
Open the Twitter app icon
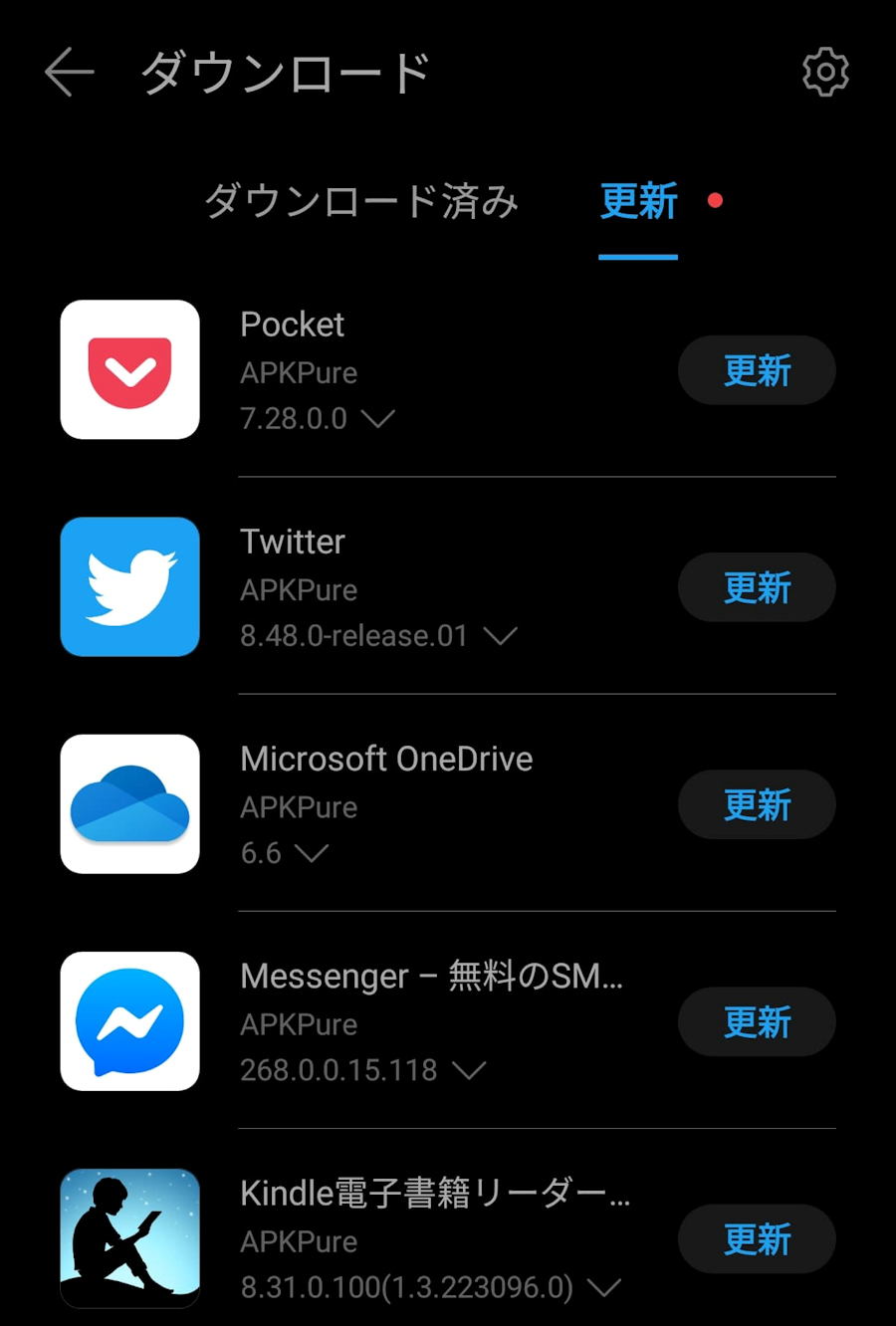(130, 586)
